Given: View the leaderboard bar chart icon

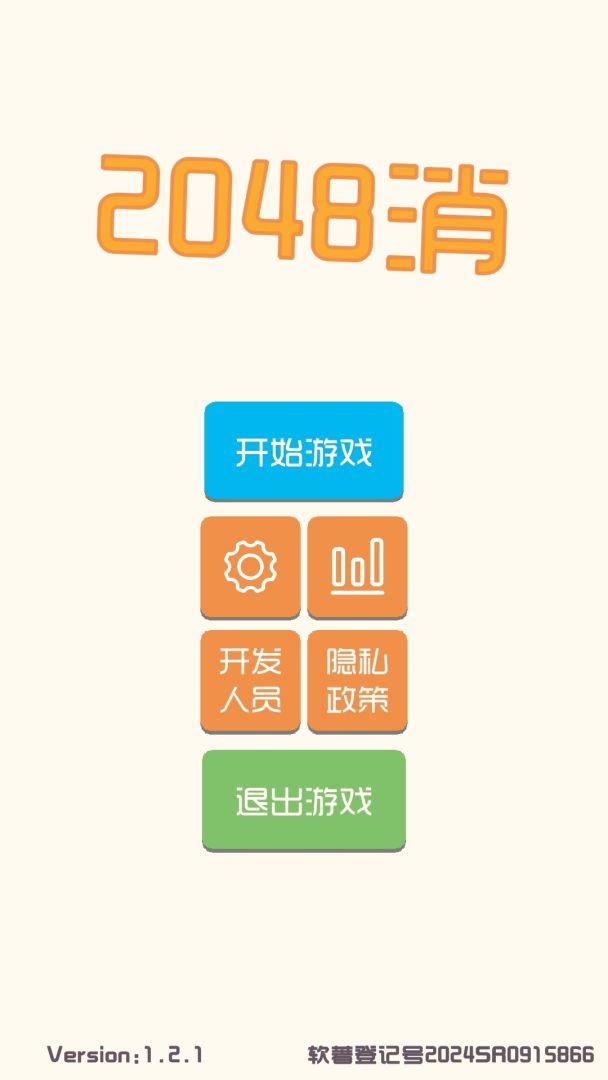Looking at the screenshot, I should point(357,566).
